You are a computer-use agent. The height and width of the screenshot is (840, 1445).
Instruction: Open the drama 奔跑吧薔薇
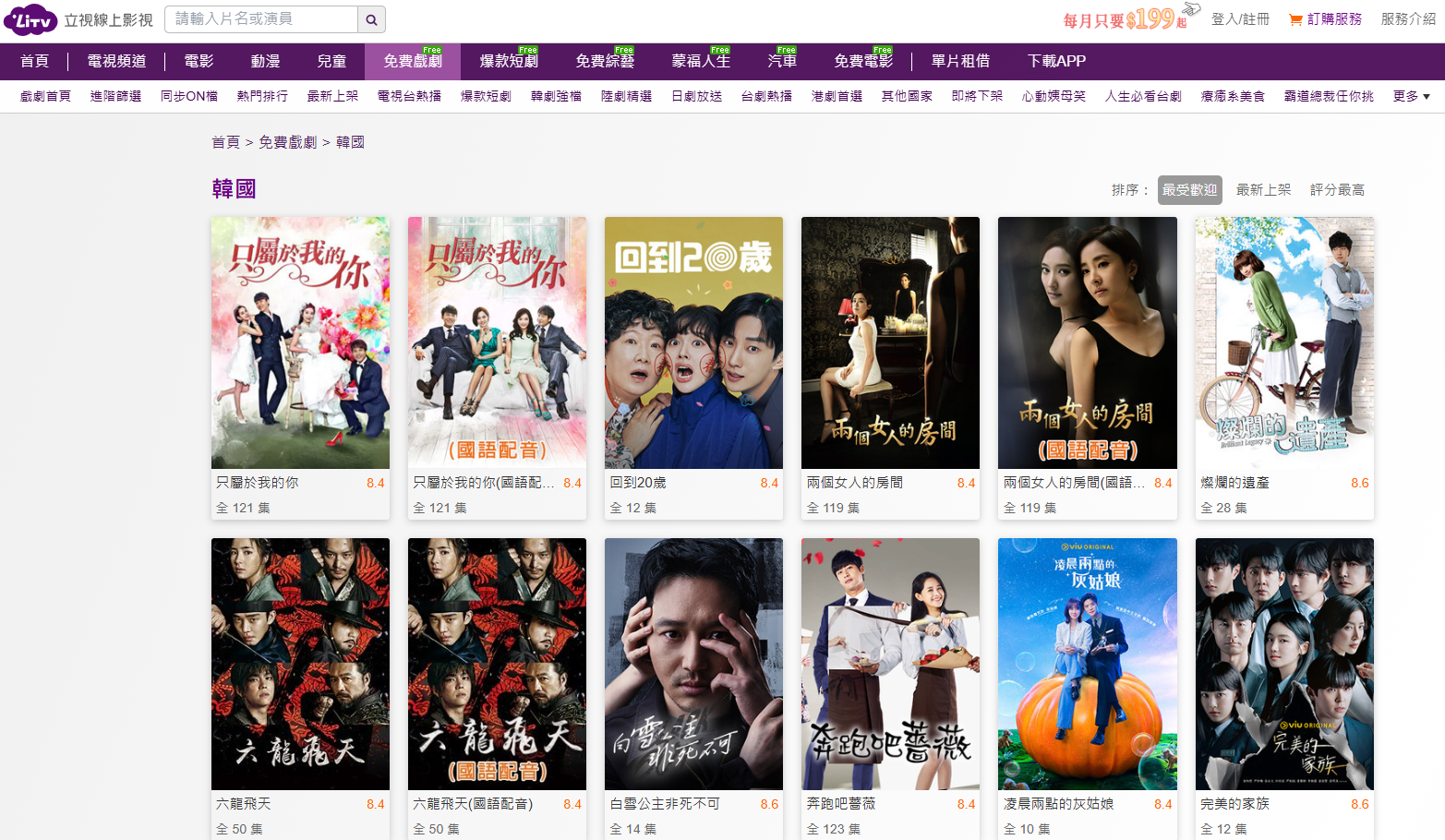click(890, 665)
